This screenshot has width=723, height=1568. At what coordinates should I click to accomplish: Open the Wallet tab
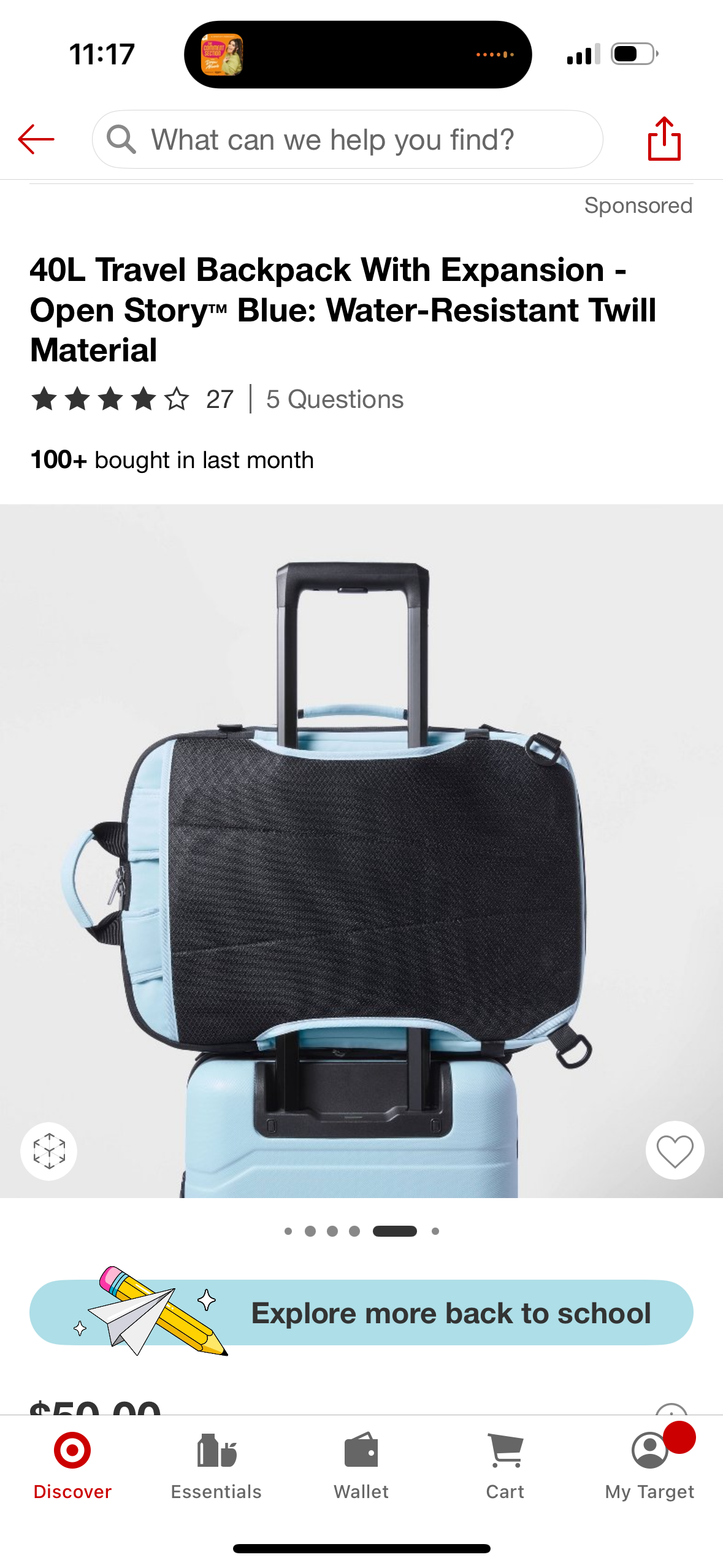coord(361,1466)
